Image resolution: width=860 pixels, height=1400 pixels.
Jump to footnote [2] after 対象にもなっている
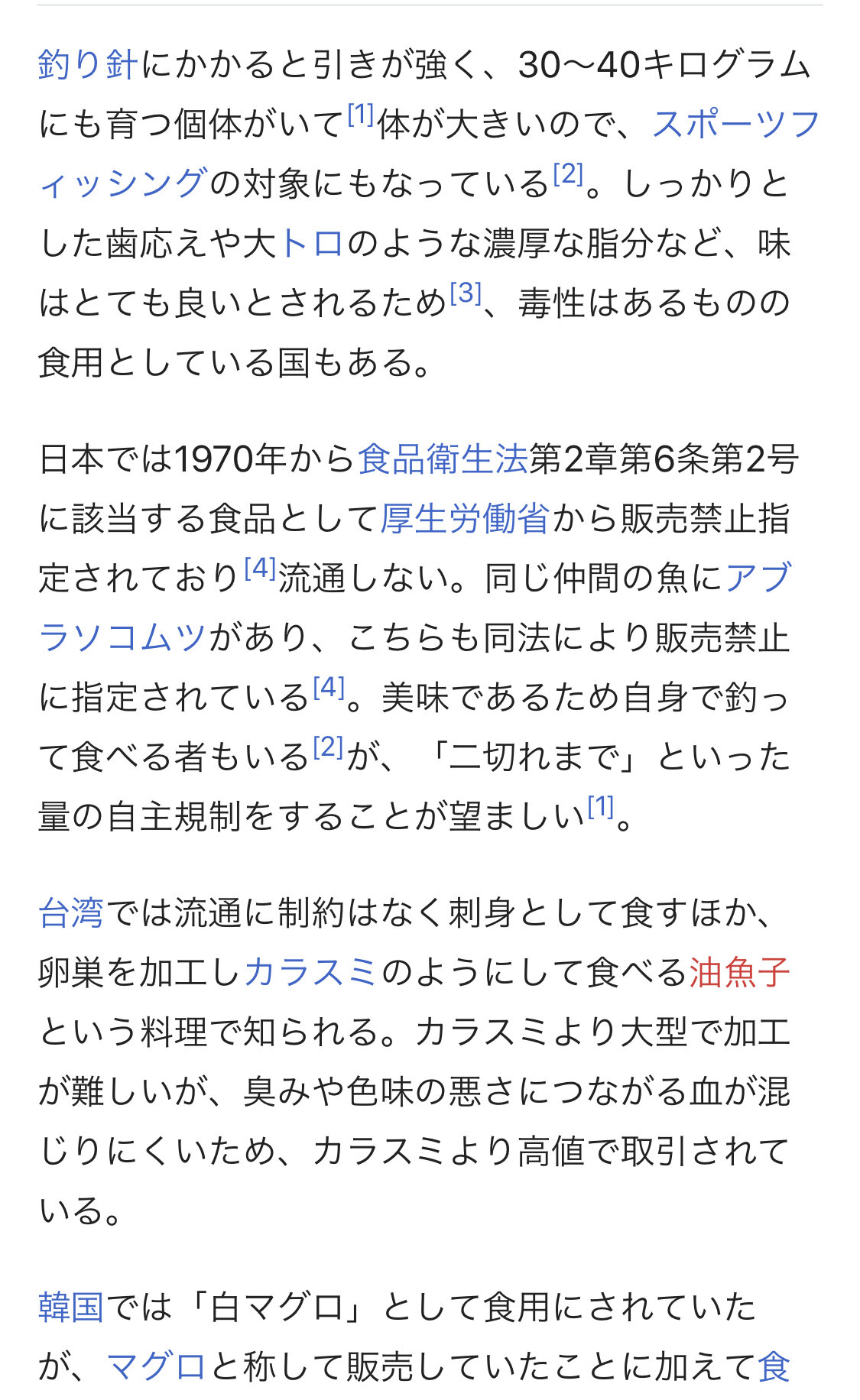(x=568, y=174)
